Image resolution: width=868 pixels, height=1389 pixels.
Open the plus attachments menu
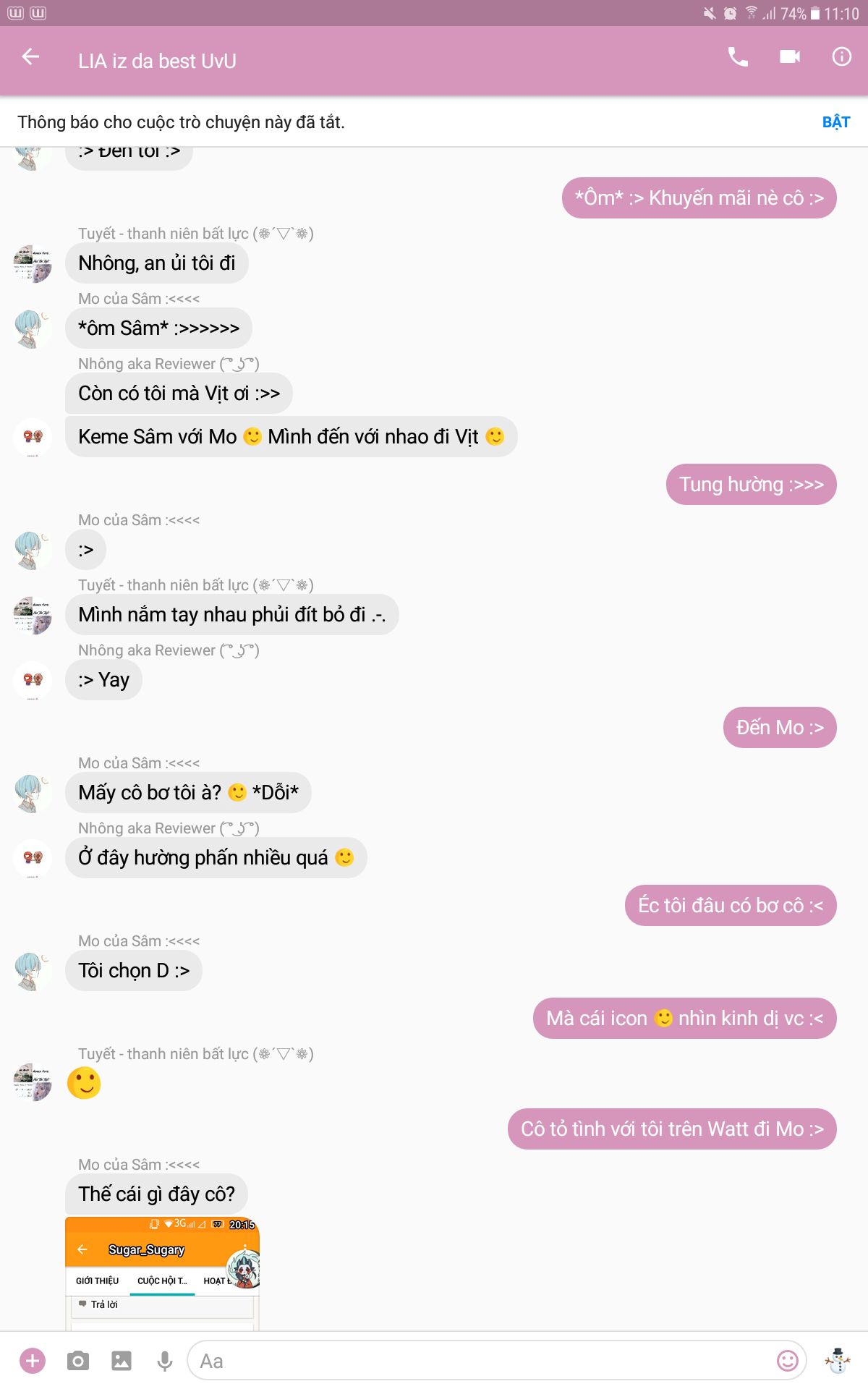pos(33,1361)
